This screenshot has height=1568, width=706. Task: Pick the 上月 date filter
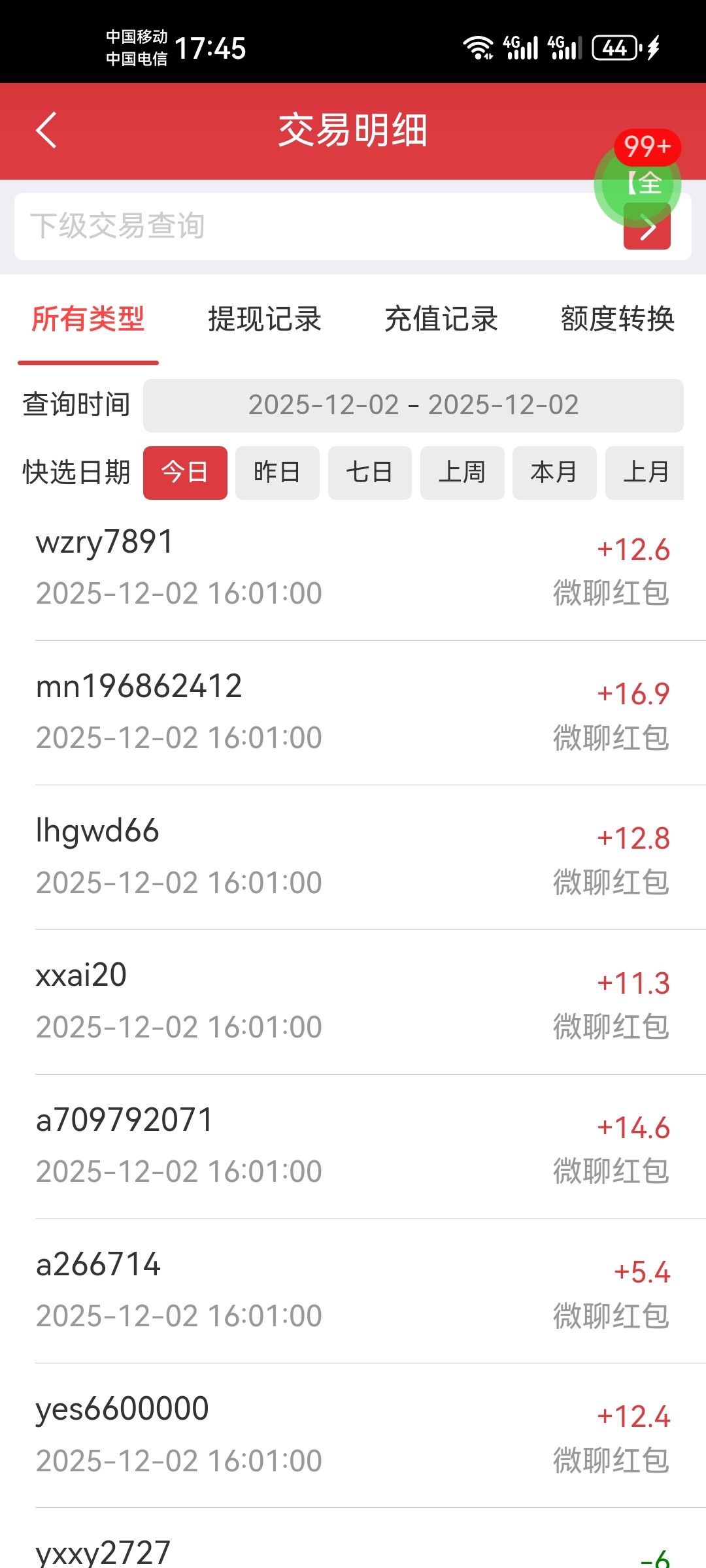point(645,472)
